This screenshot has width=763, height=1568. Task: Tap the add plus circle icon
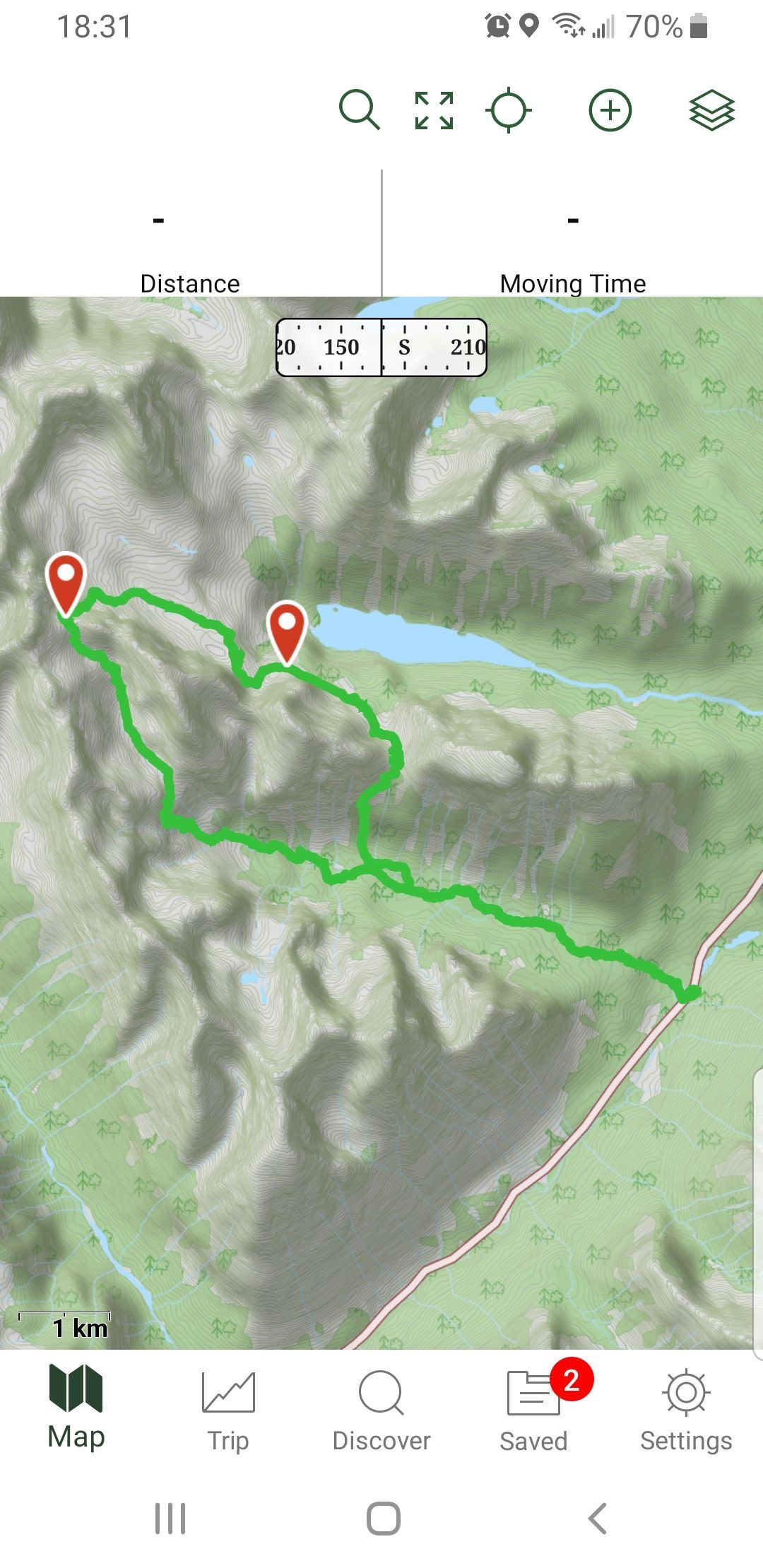610,110
